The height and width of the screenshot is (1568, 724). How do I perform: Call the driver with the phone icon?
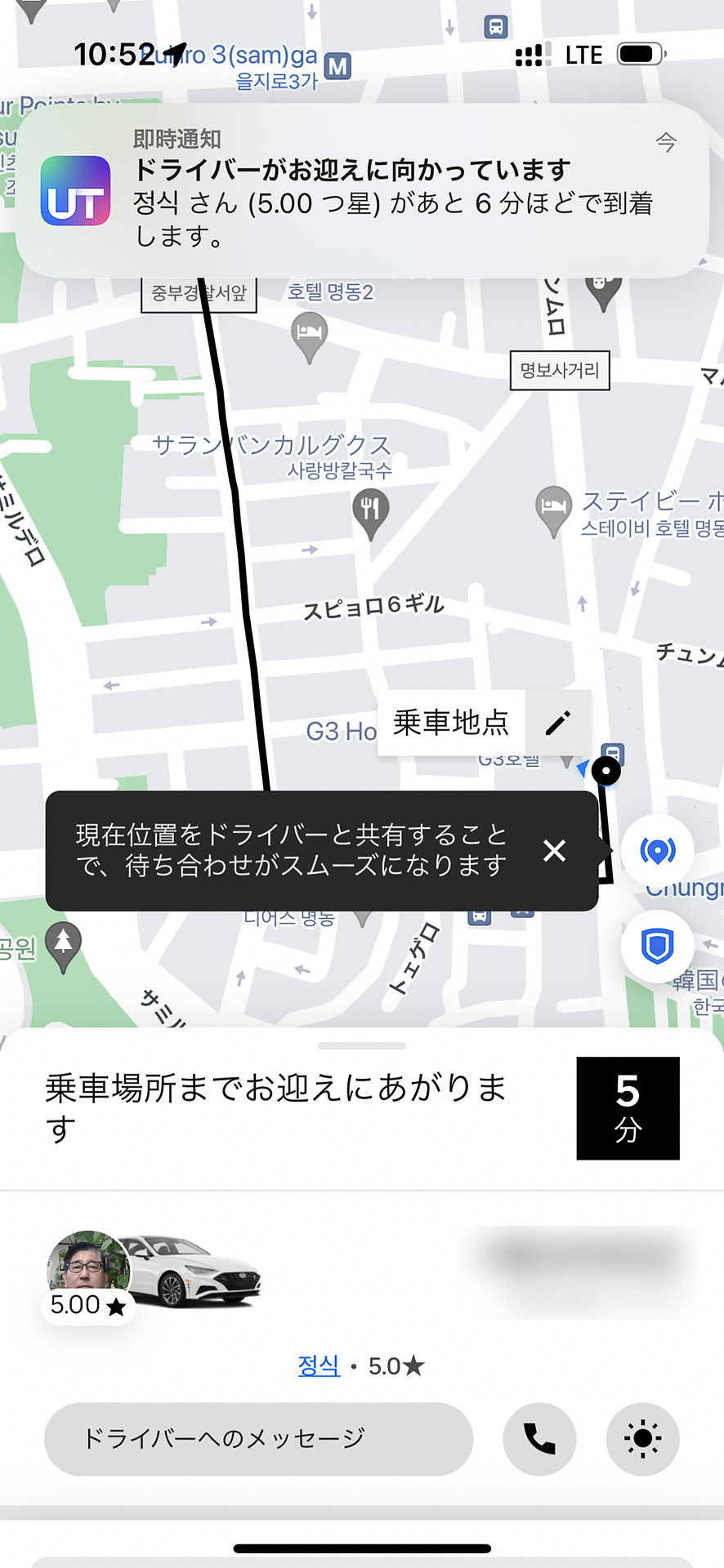[539, 1441]
